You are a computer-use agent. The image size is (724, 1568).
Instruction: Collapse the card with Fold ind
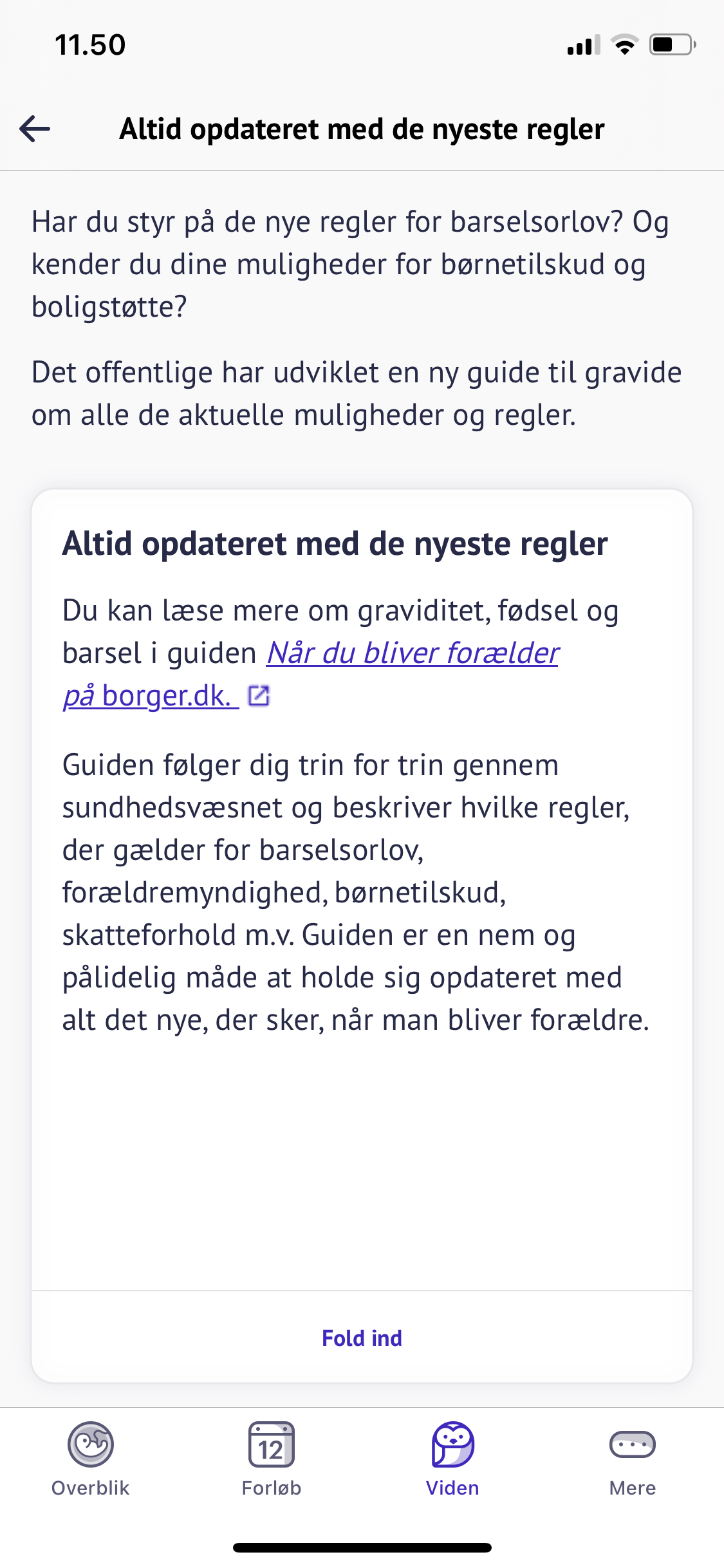362,1338
